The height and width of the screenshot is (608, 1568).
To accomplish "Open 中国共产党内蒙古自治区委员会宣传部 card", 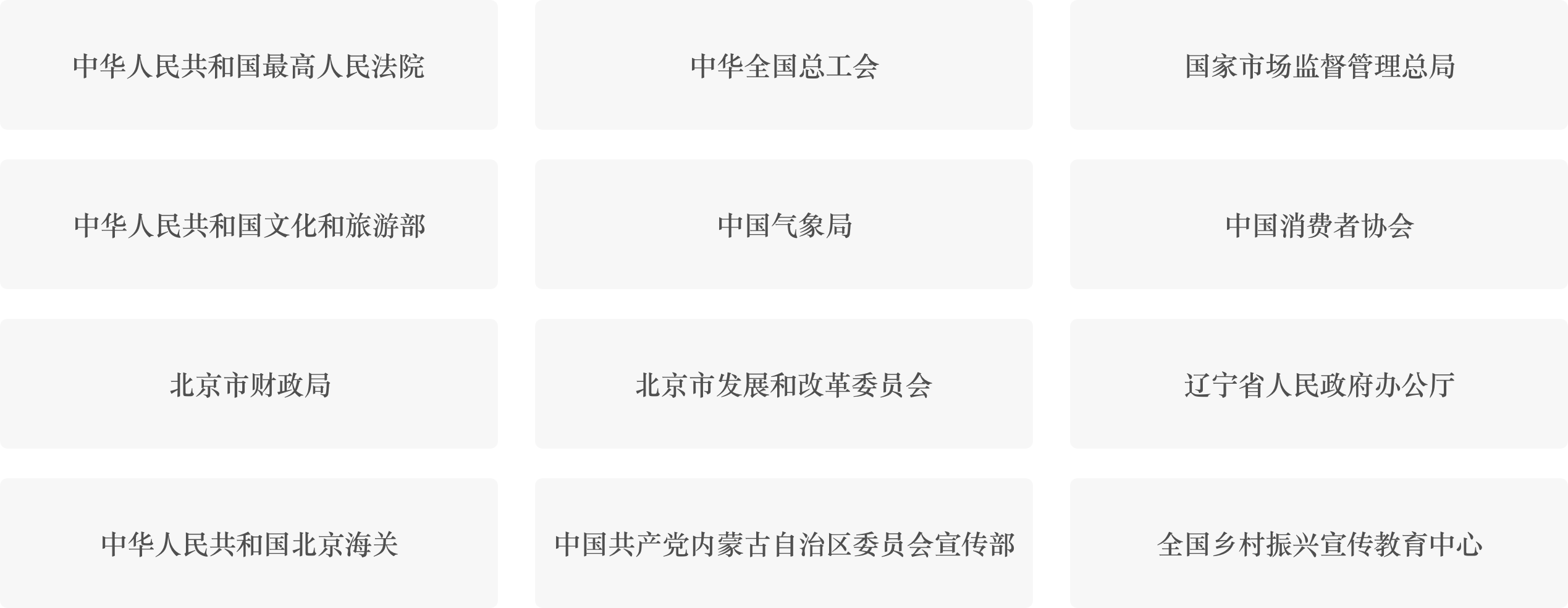I will click(783, 544).
